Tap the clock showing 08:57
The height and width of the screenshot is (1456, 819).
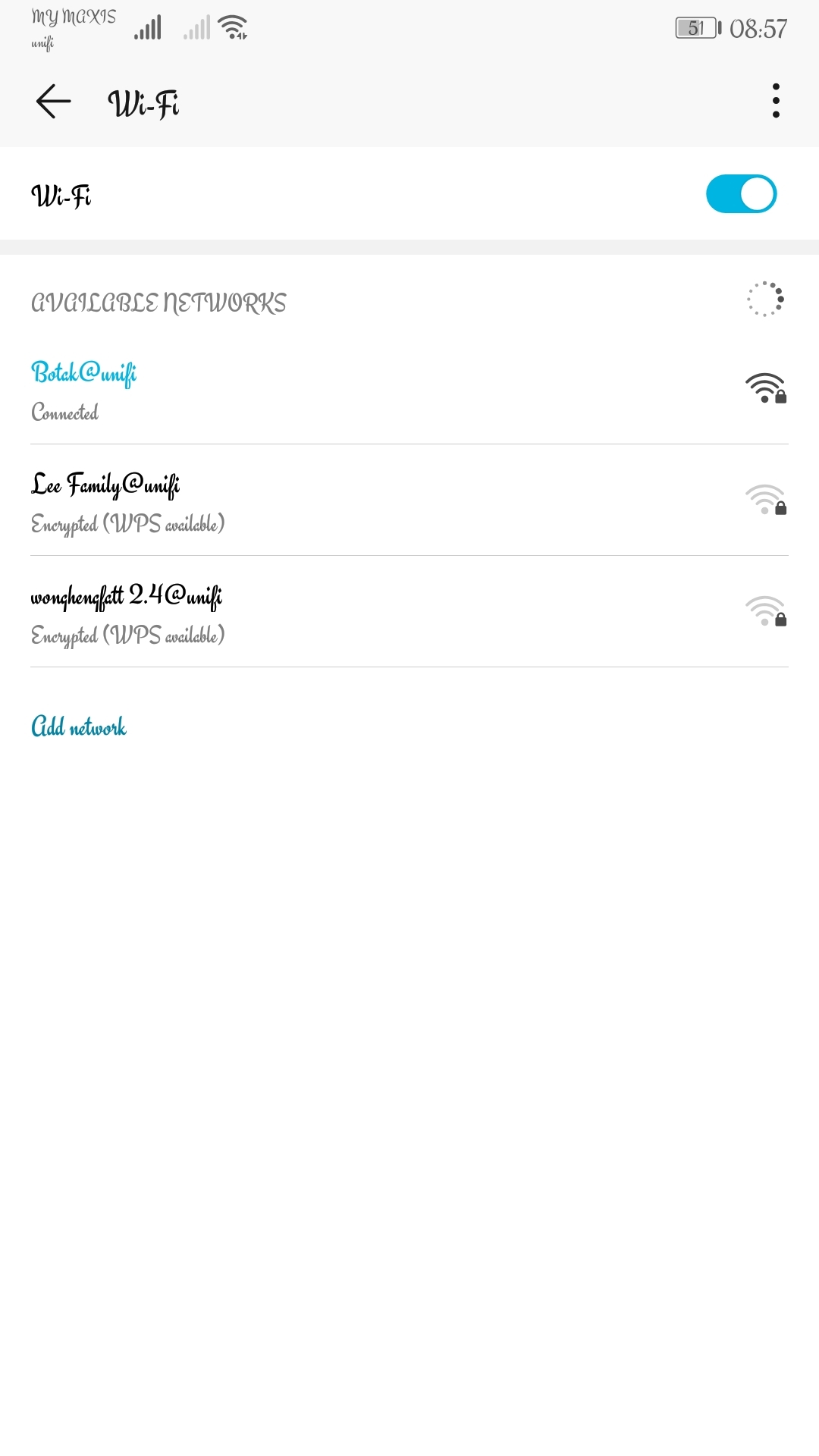(x=758, y=29)
